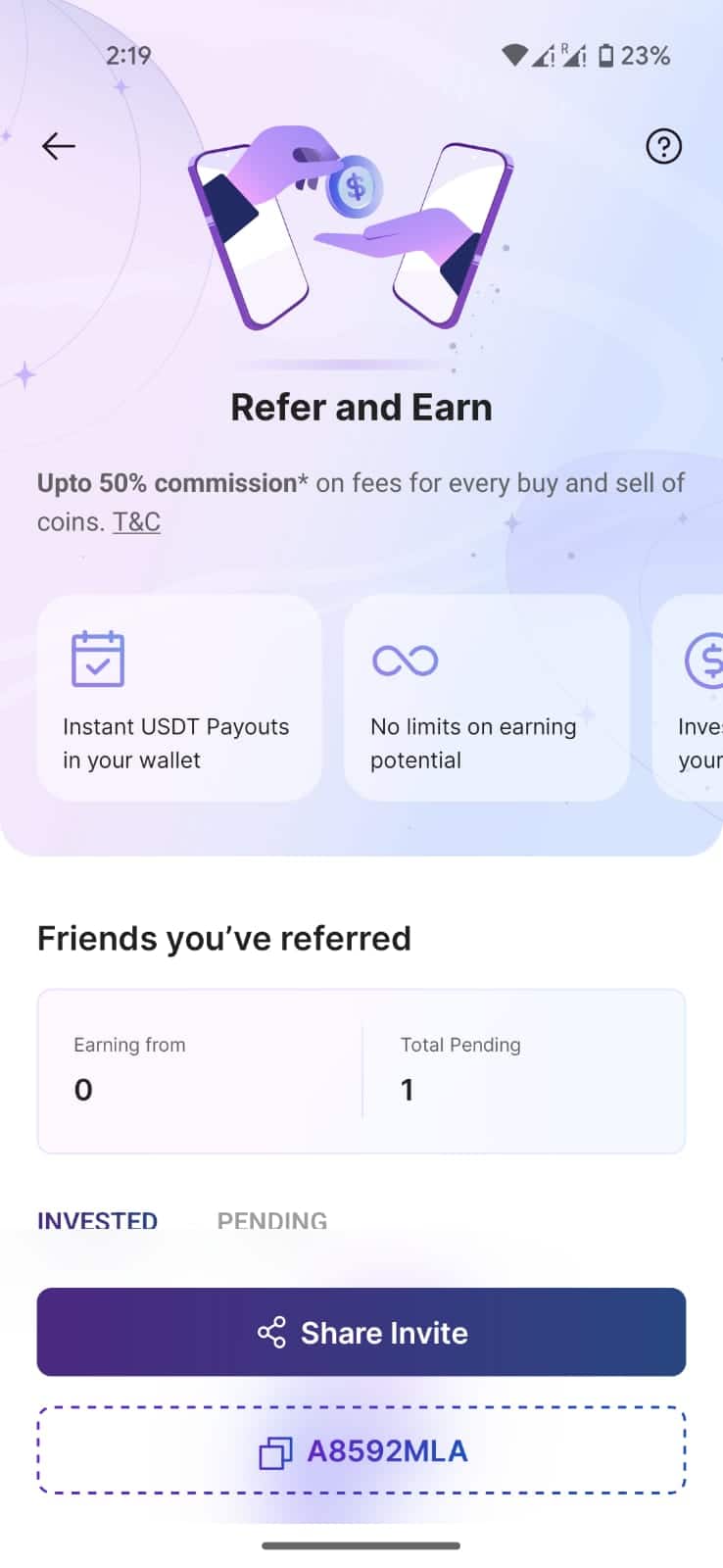
Task: Open the PENDING tab
Action: [271, 1221]
